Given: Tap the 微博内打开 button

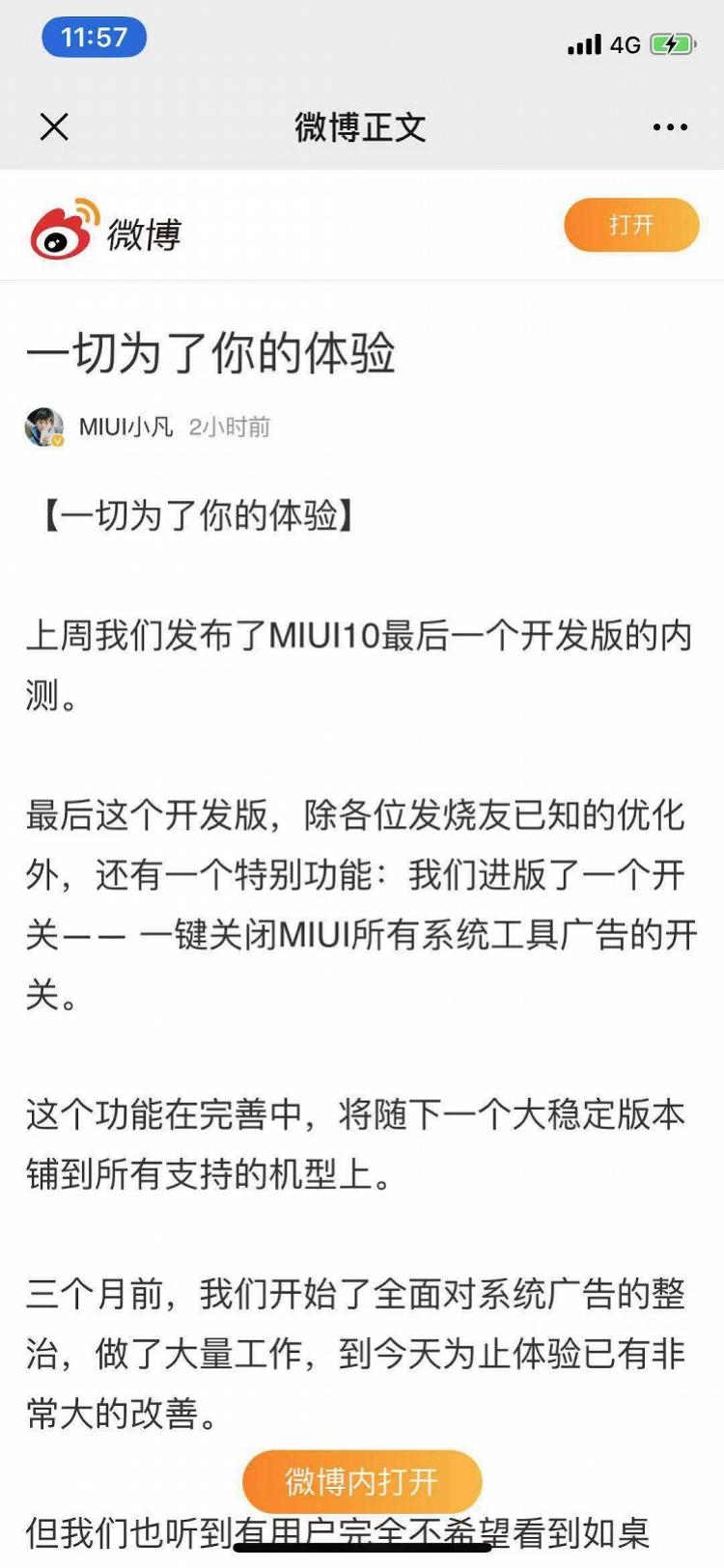Looking at the screenshot, I should (x=362, y=1481).
